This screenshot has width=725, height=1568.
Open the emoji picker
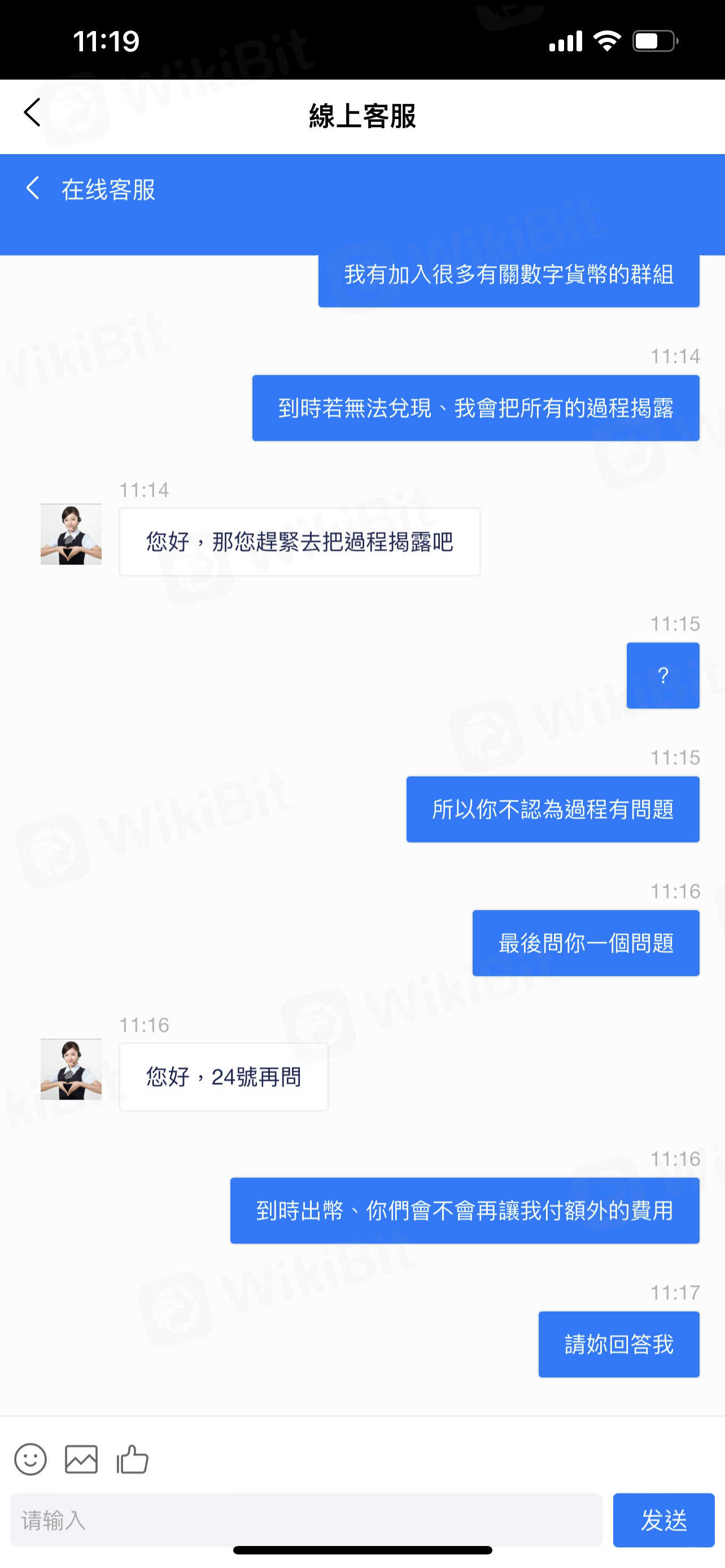click(x=30, y=1459)
